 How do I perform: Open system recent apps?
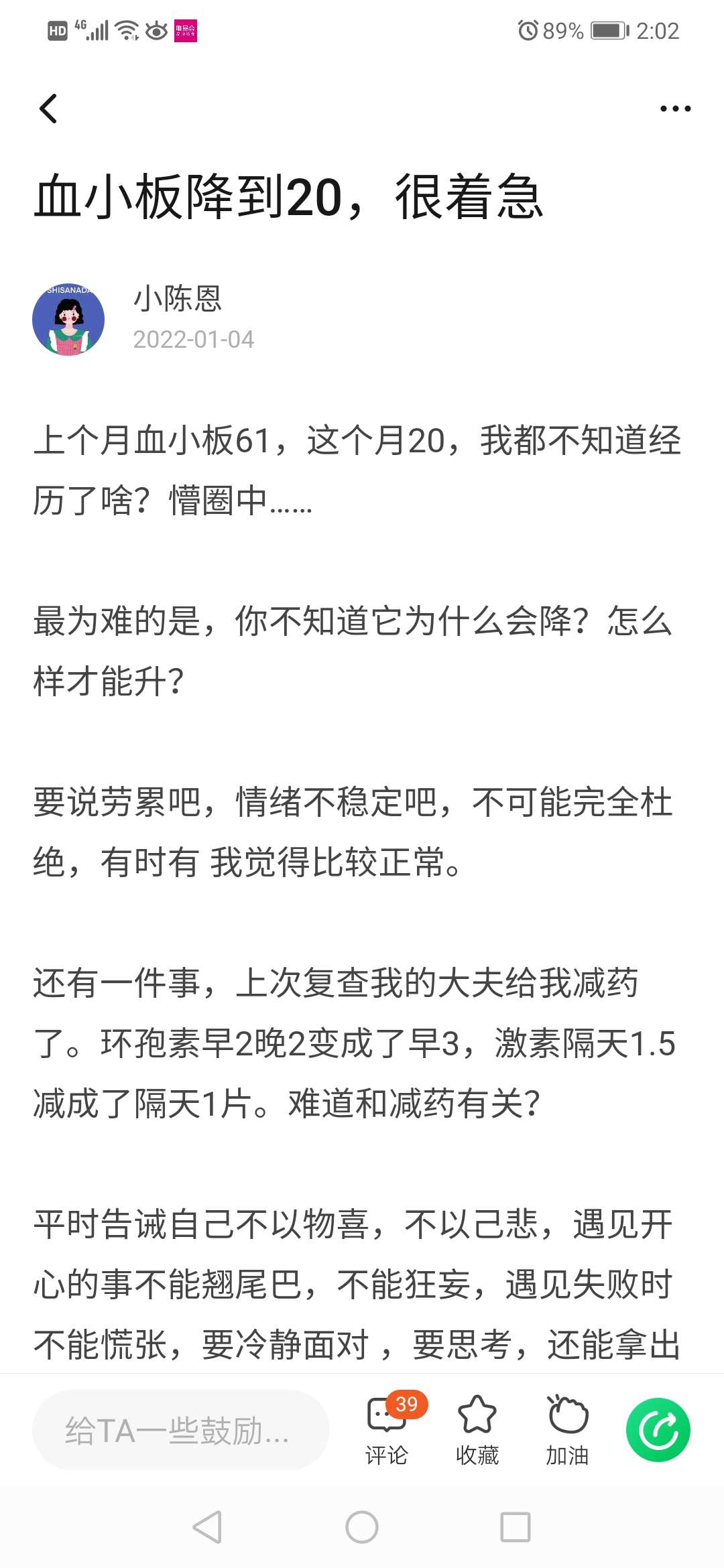pyautogui.click(x=516, y=1527)
